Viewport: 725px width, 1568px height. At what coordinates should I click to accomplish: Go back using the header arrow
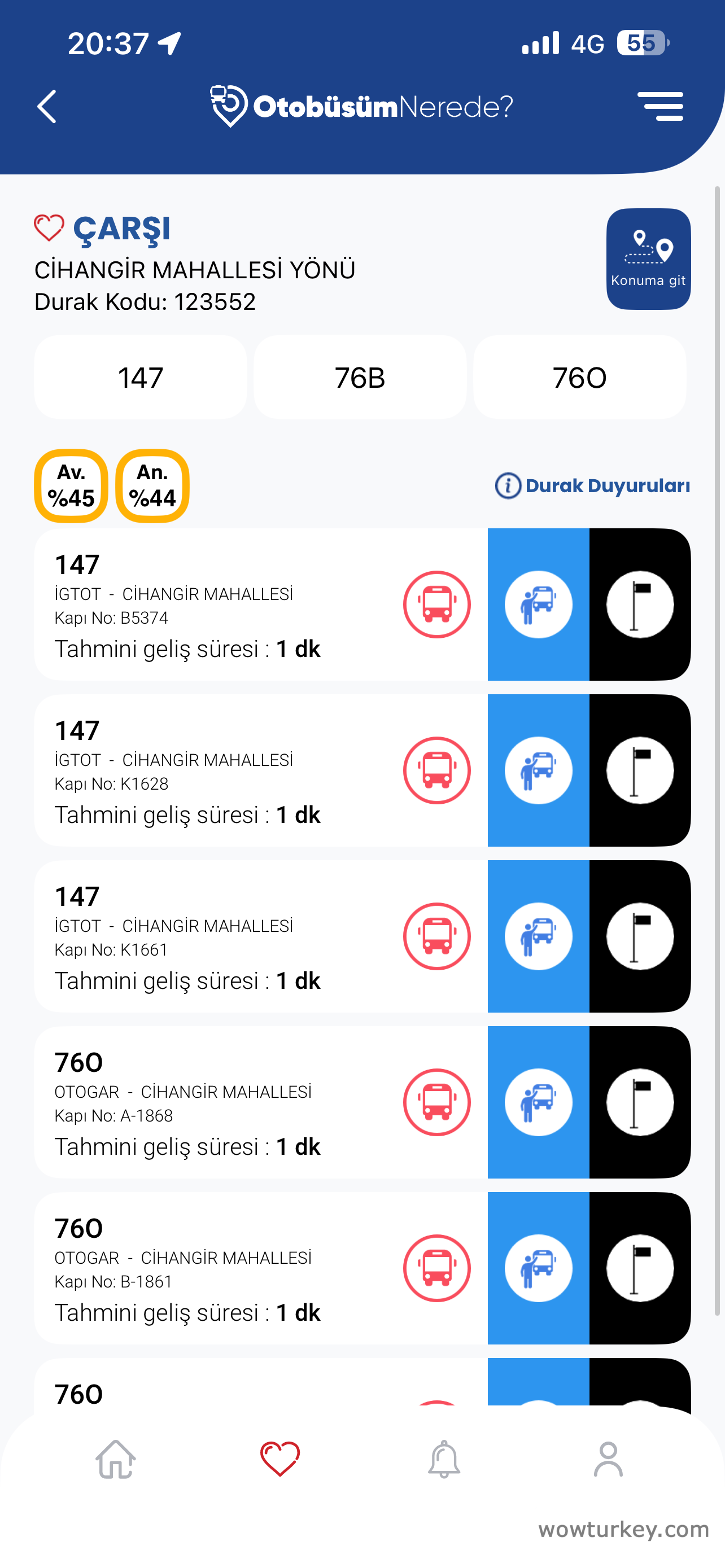[47, 107]
